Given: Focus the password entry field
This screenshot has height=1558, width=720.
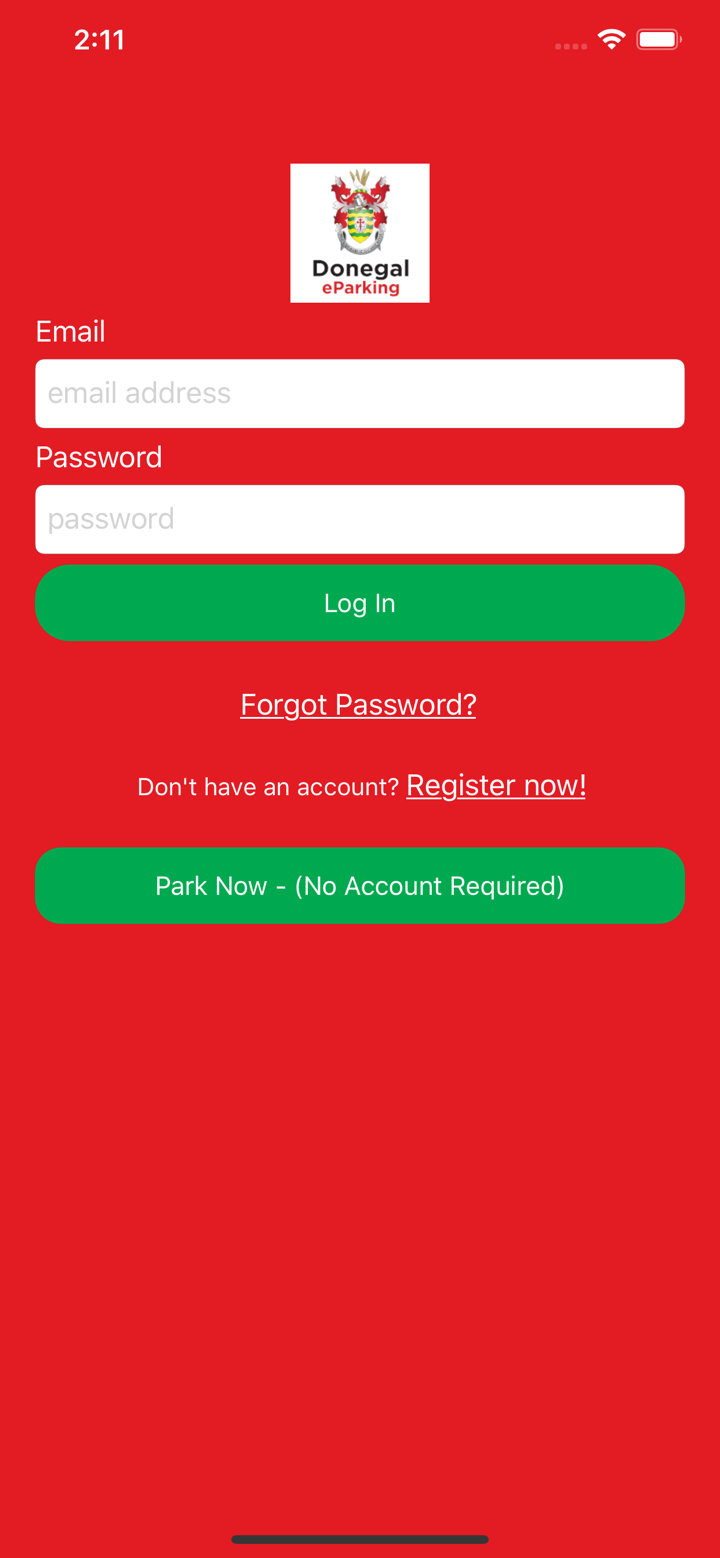Looking at the screenshot, I should 360,519.
